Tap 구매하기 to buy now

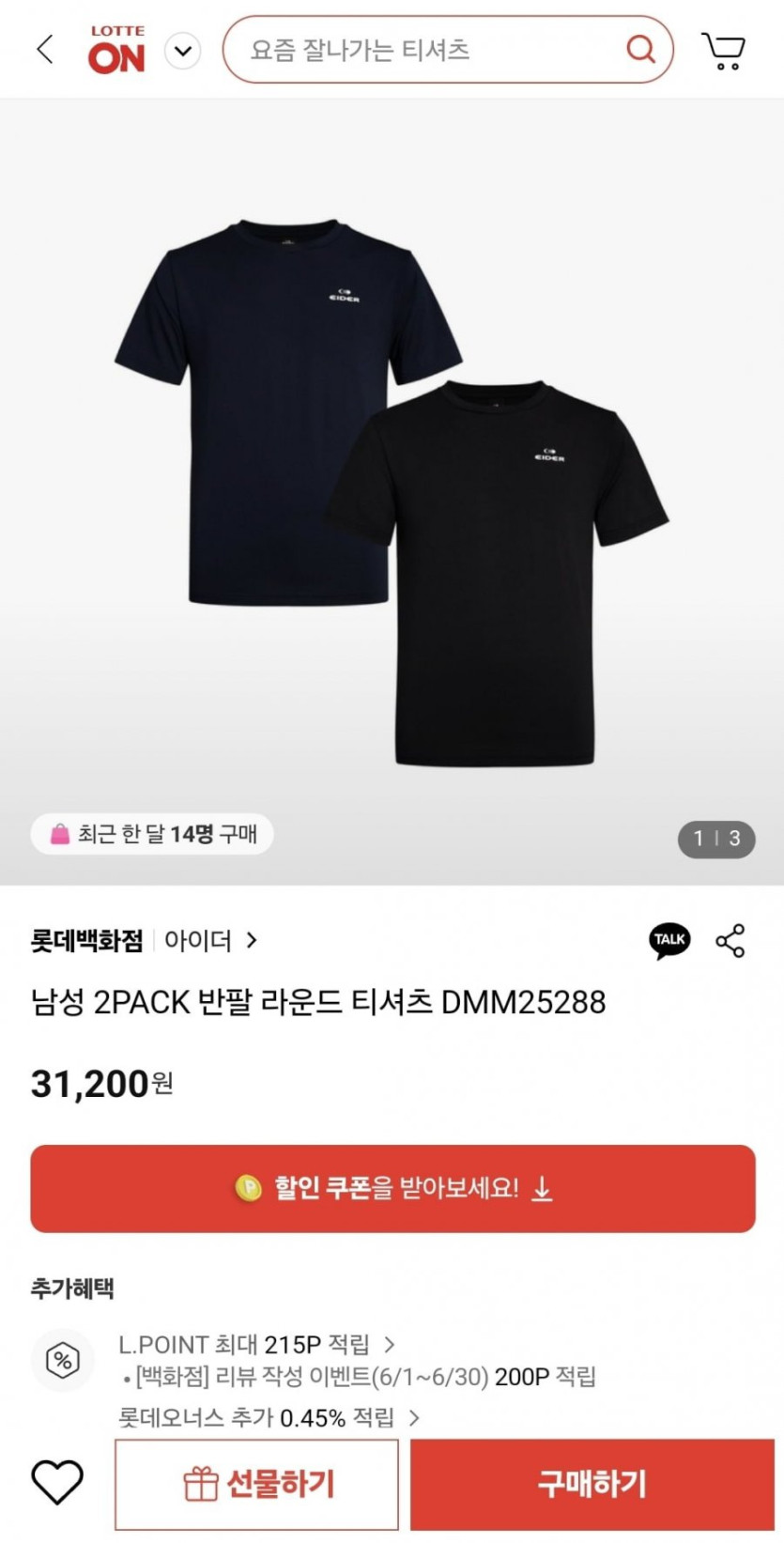tap(592, 1485)
